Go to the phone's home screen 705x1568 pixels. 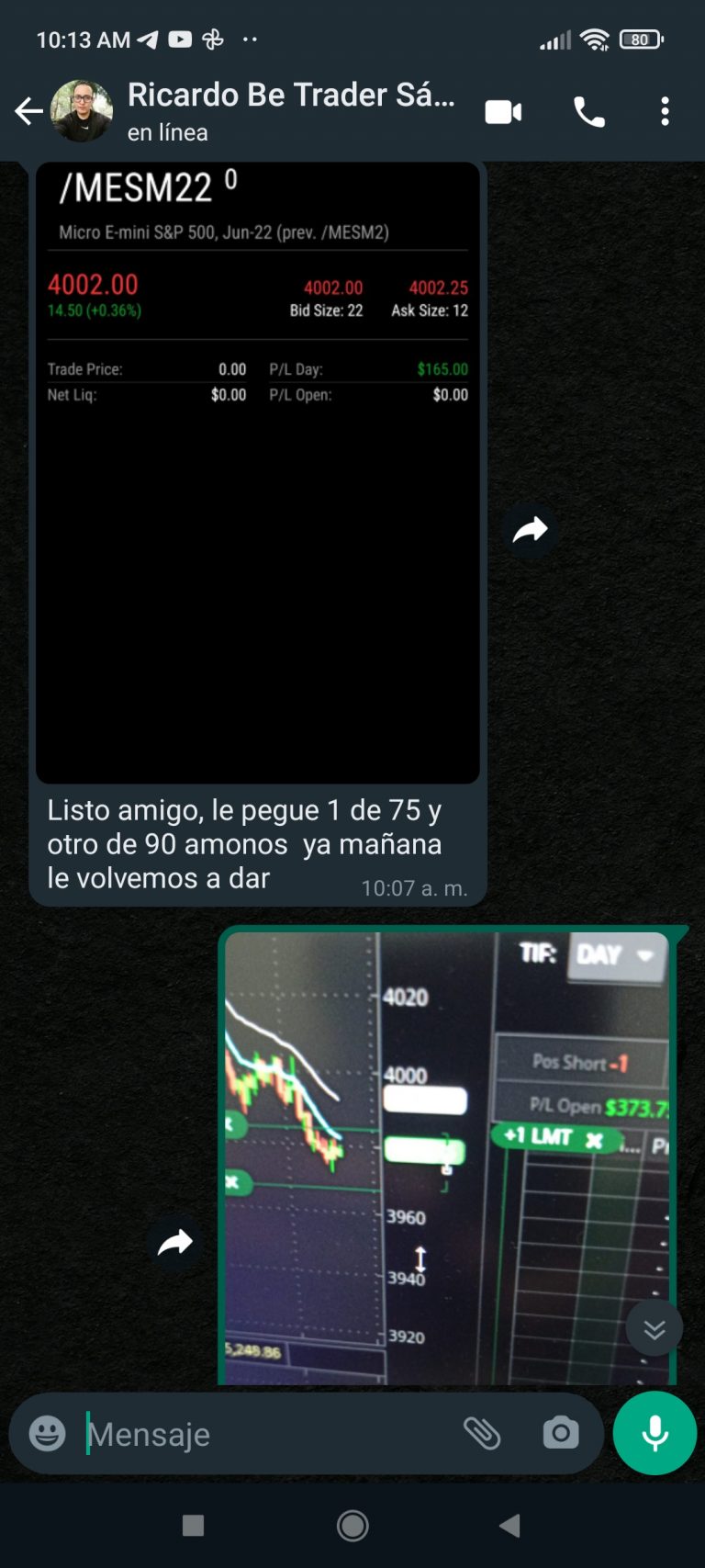point(352,1526)
